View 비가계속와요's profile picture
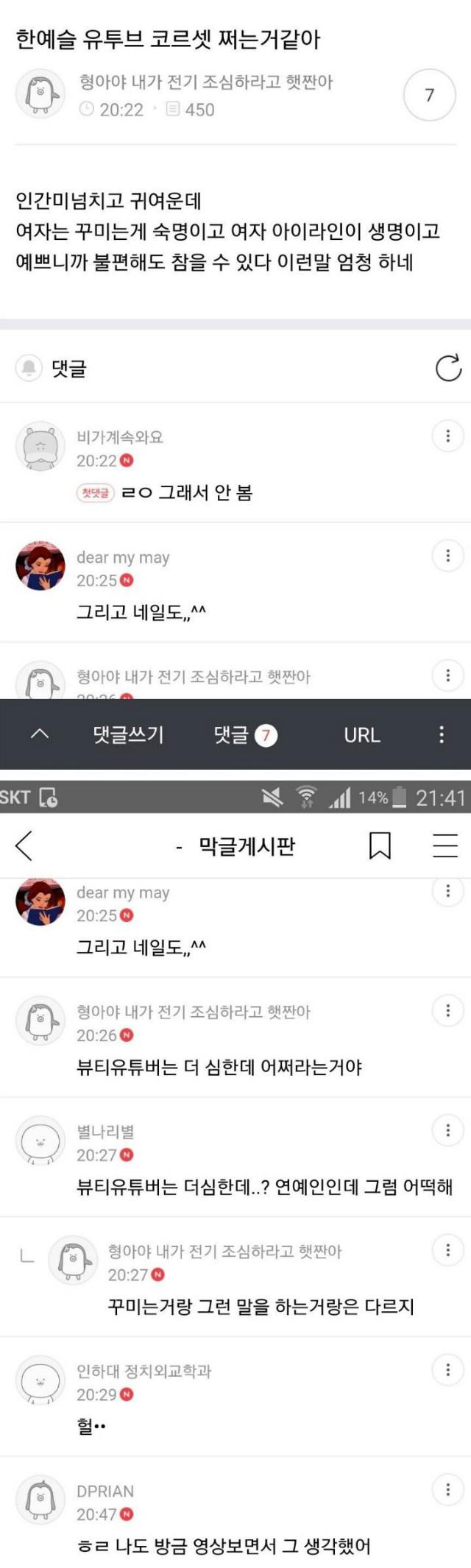Screen dimensions: 471x1568 (x=40, y=447)
